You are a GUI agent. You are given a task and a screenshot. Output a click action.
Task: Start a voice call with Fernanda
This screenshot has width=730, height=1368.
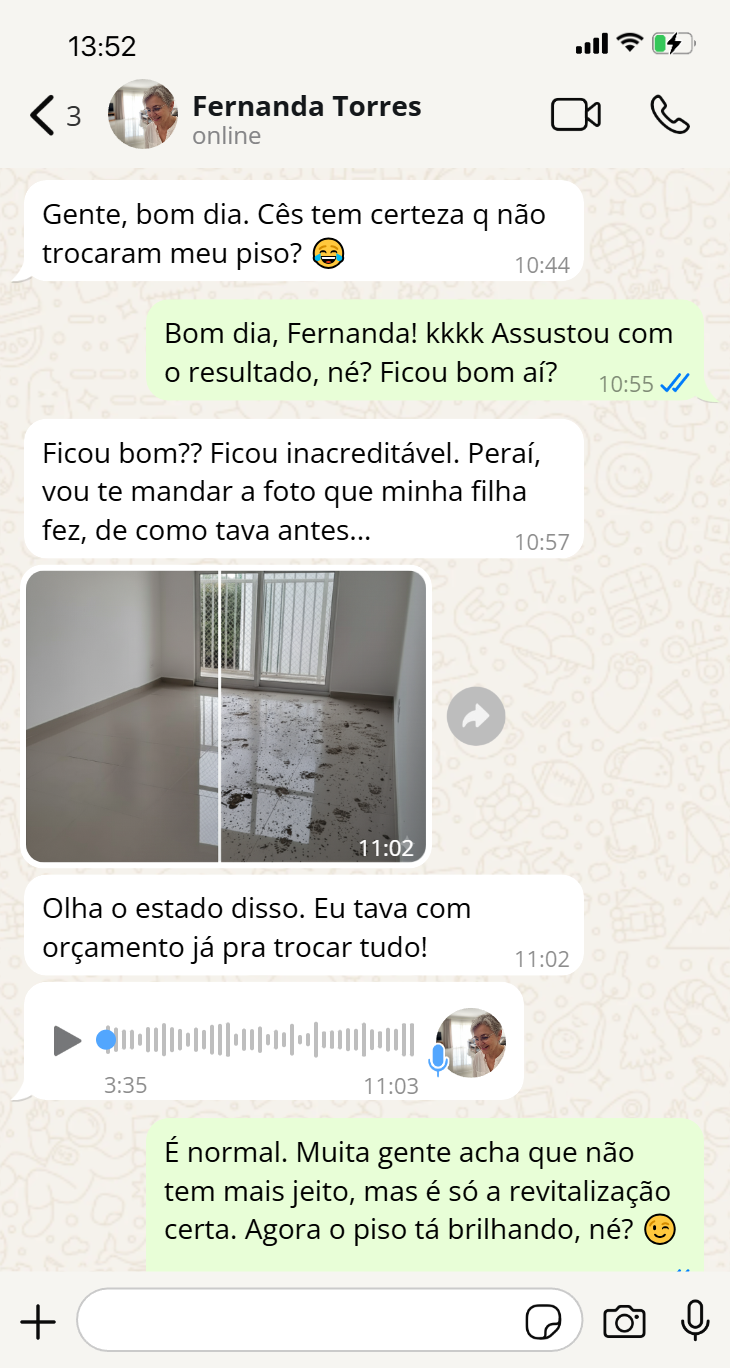tap(669, 115)
